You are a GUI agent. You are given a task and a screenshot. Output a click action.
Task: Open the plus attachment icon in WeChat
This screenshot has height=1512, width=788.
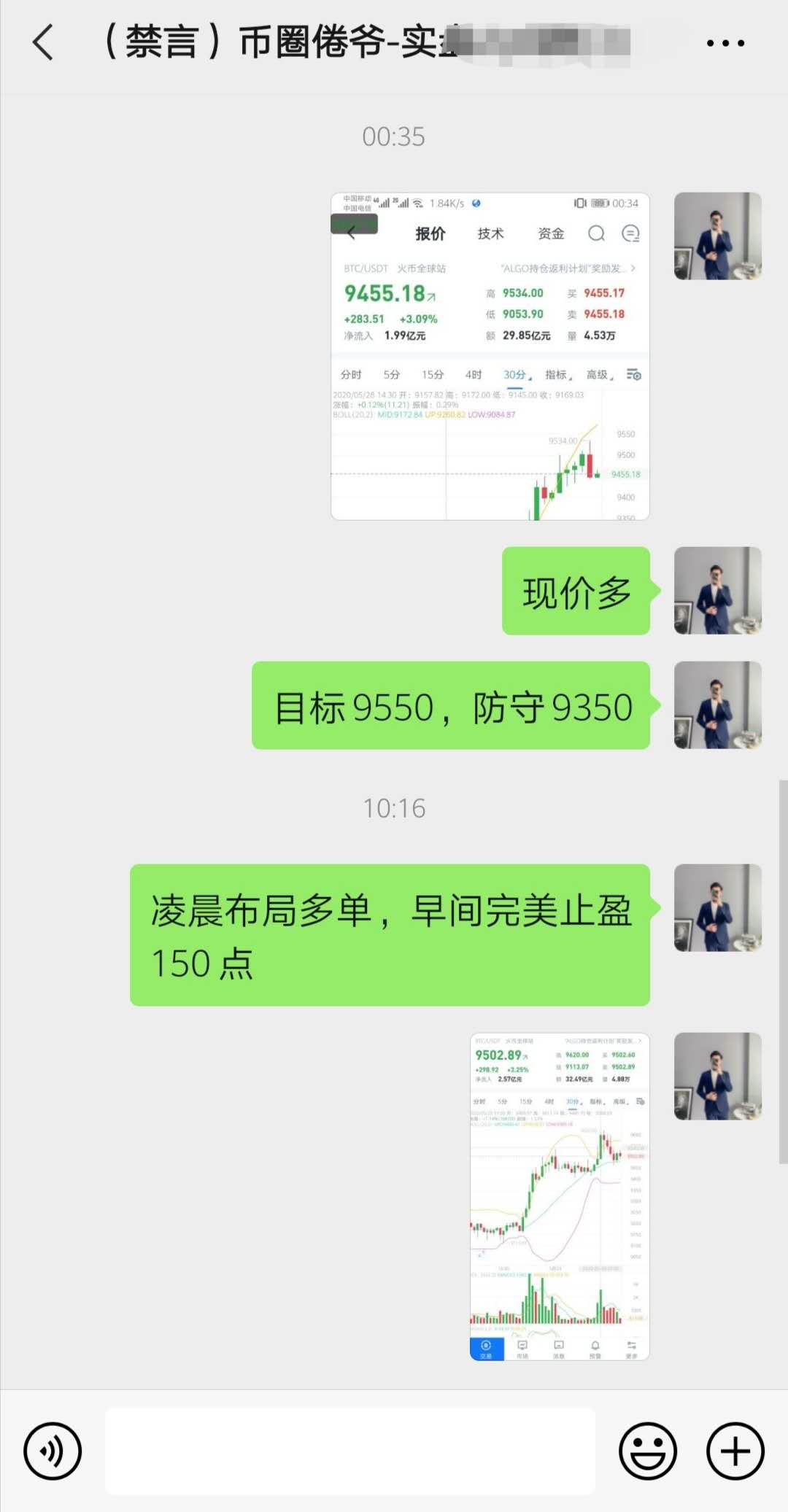pyautogui.click(x=735, y=1451)
